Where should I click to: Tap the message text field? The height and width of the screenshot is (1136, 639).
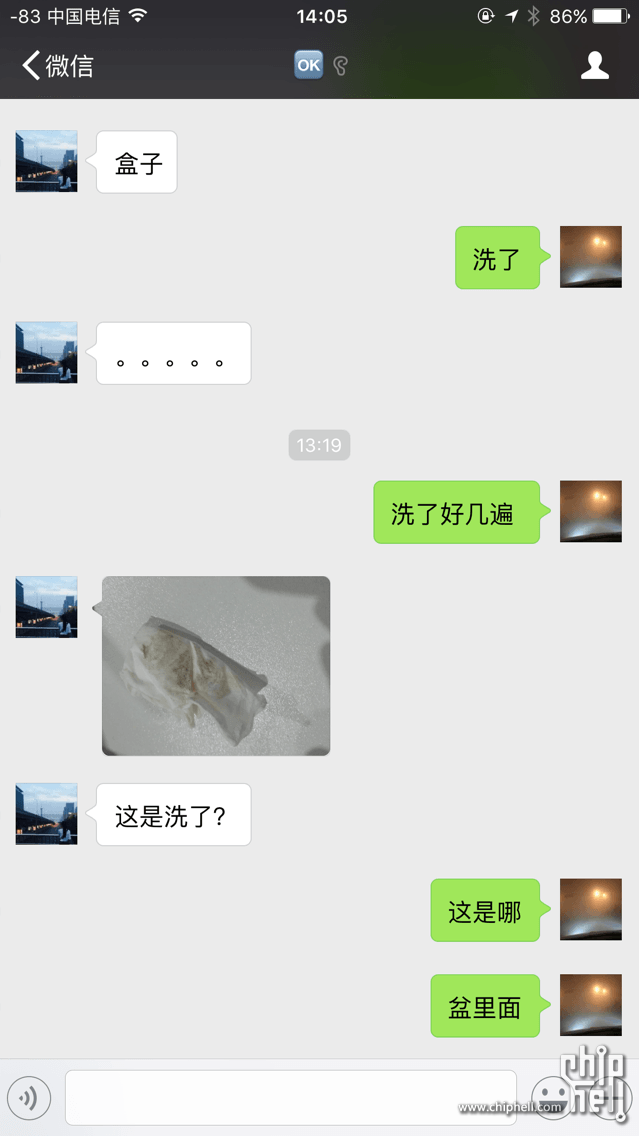[x=290, y=1098]
